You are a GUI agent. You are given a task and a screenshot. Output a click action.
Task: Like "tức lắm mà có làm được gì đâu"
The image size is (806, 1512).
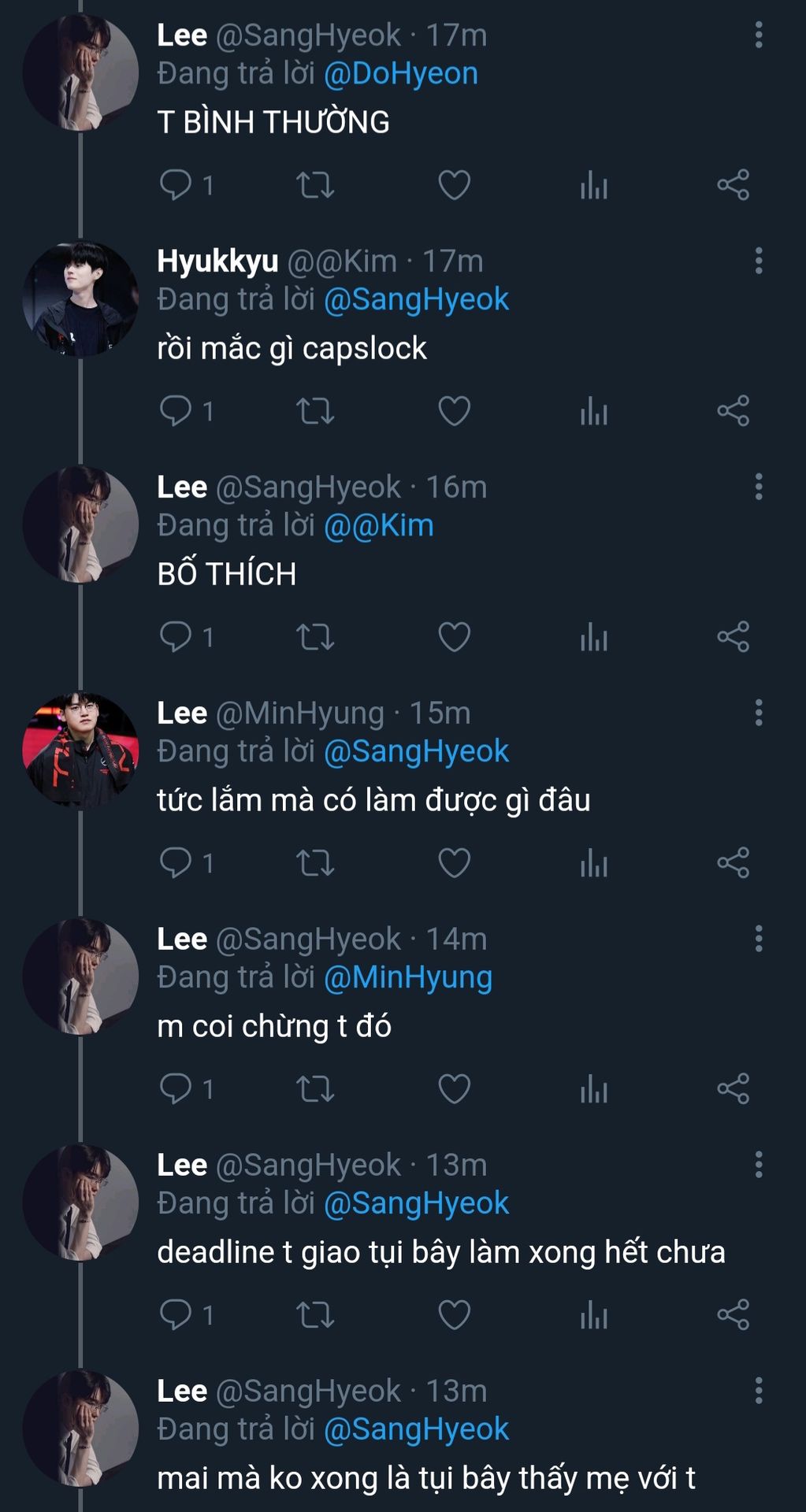[x=454, y=862]
